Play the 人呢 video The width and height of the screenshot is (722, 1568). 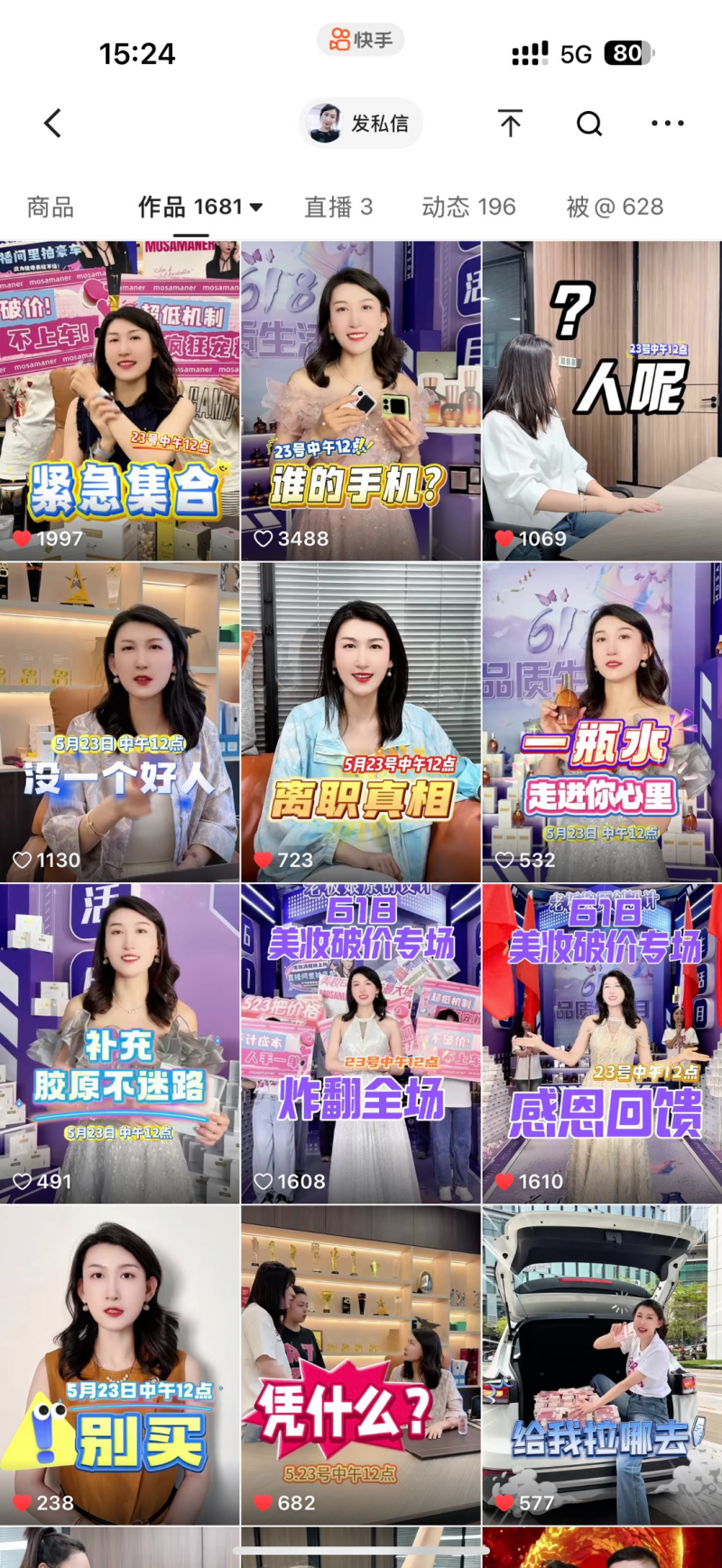[x=602, y=401]
